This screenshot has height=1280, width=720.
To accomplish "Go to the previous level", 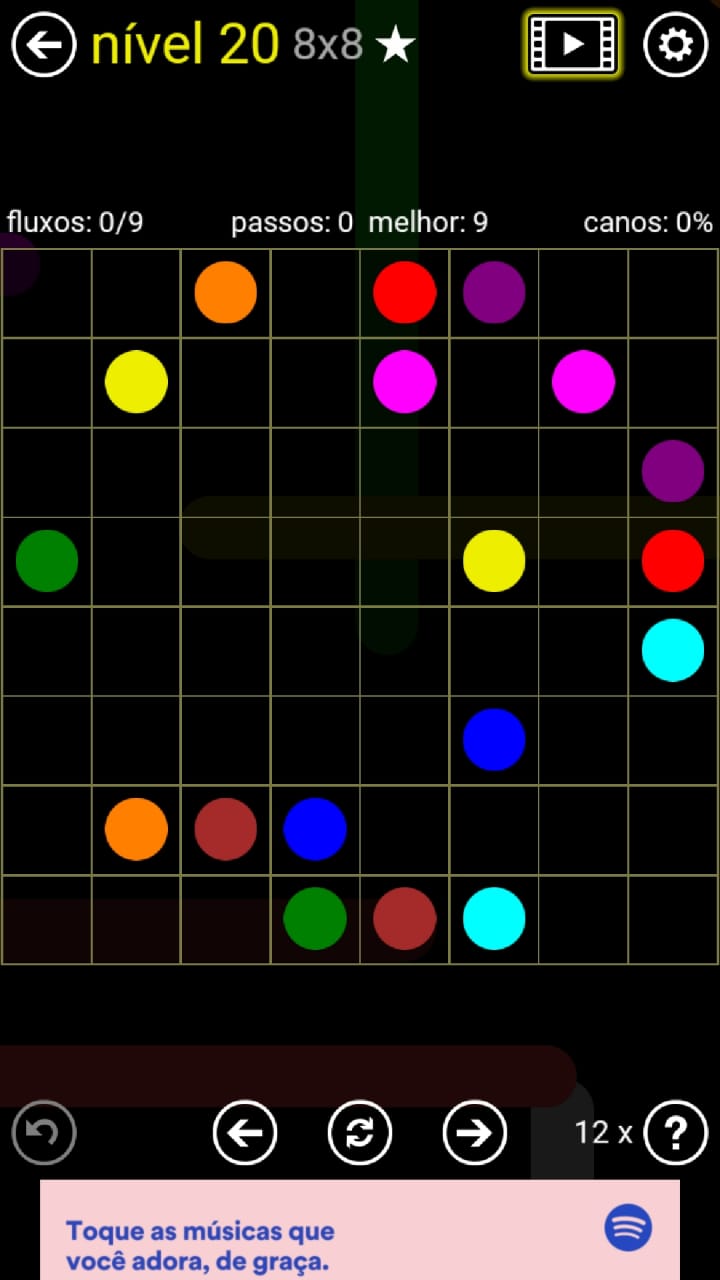I will point(245,1132).
